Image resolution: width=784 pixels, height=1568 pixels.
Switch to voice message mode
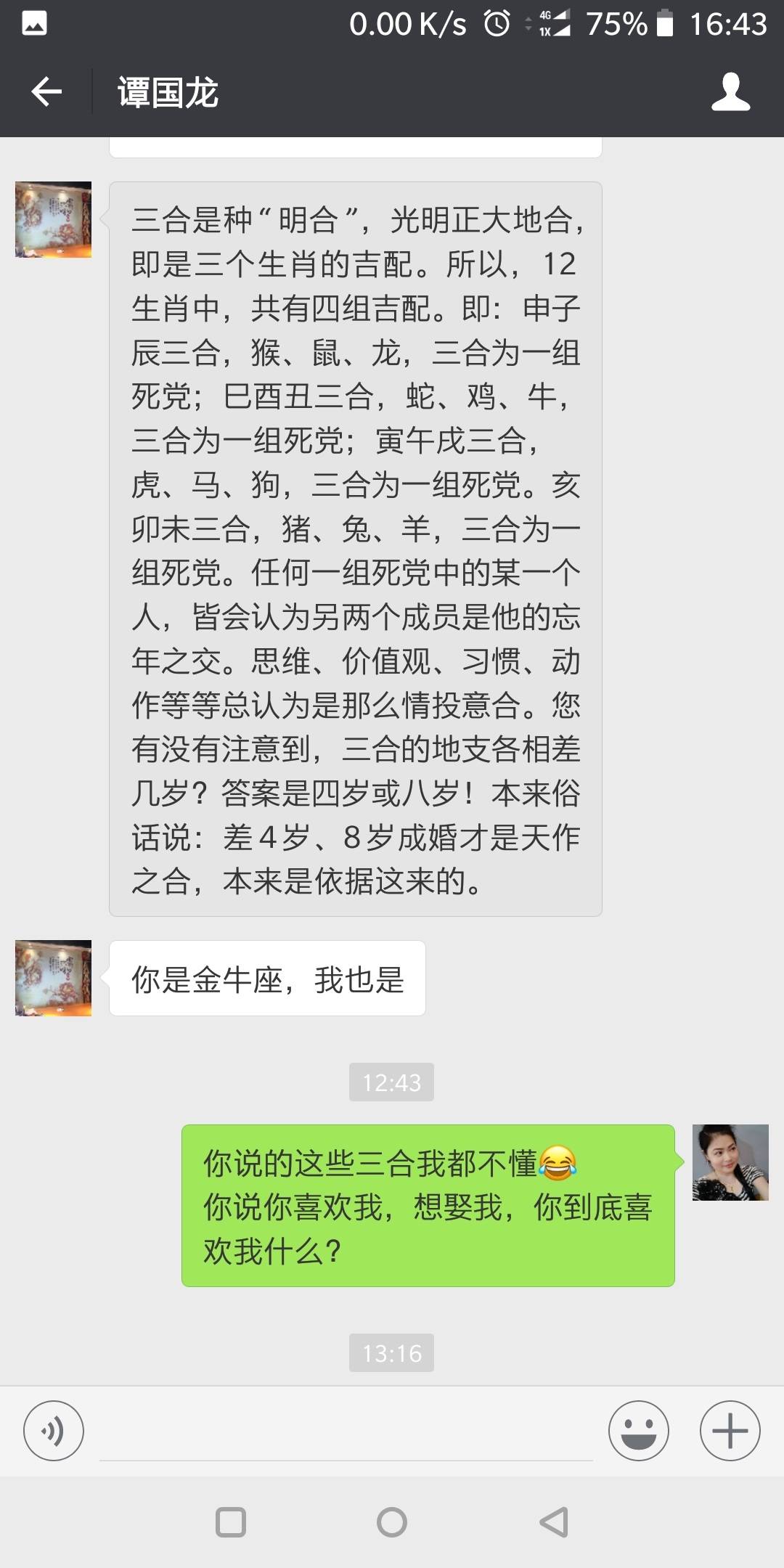pos(53,1431)
